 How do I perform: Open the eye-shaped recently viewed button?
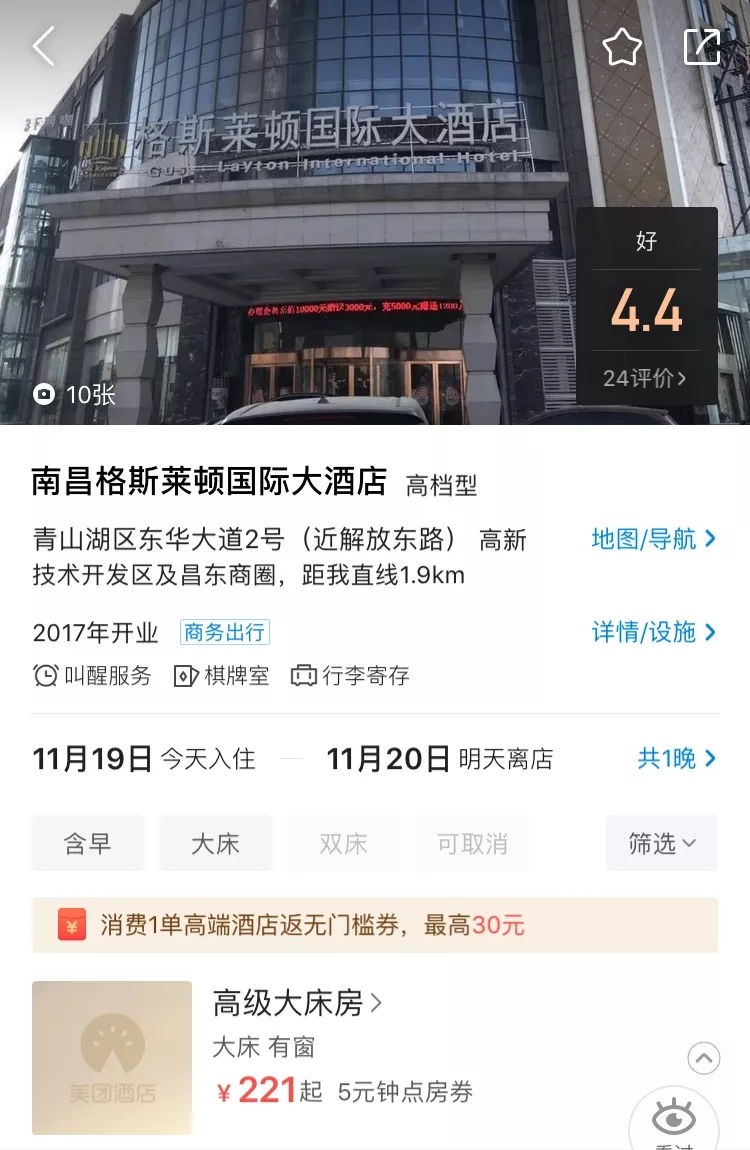click(674, 1118)
